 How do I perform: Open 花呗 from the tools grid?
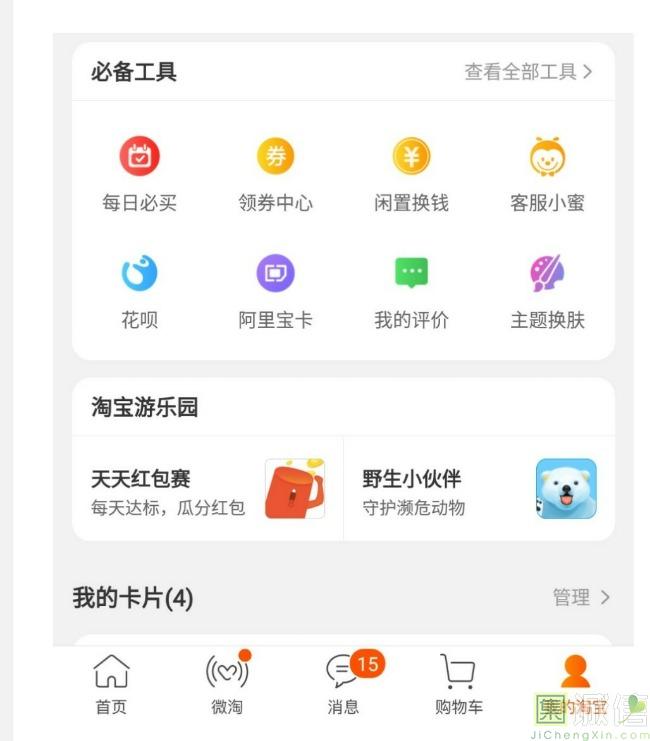[x=139, y=290]
